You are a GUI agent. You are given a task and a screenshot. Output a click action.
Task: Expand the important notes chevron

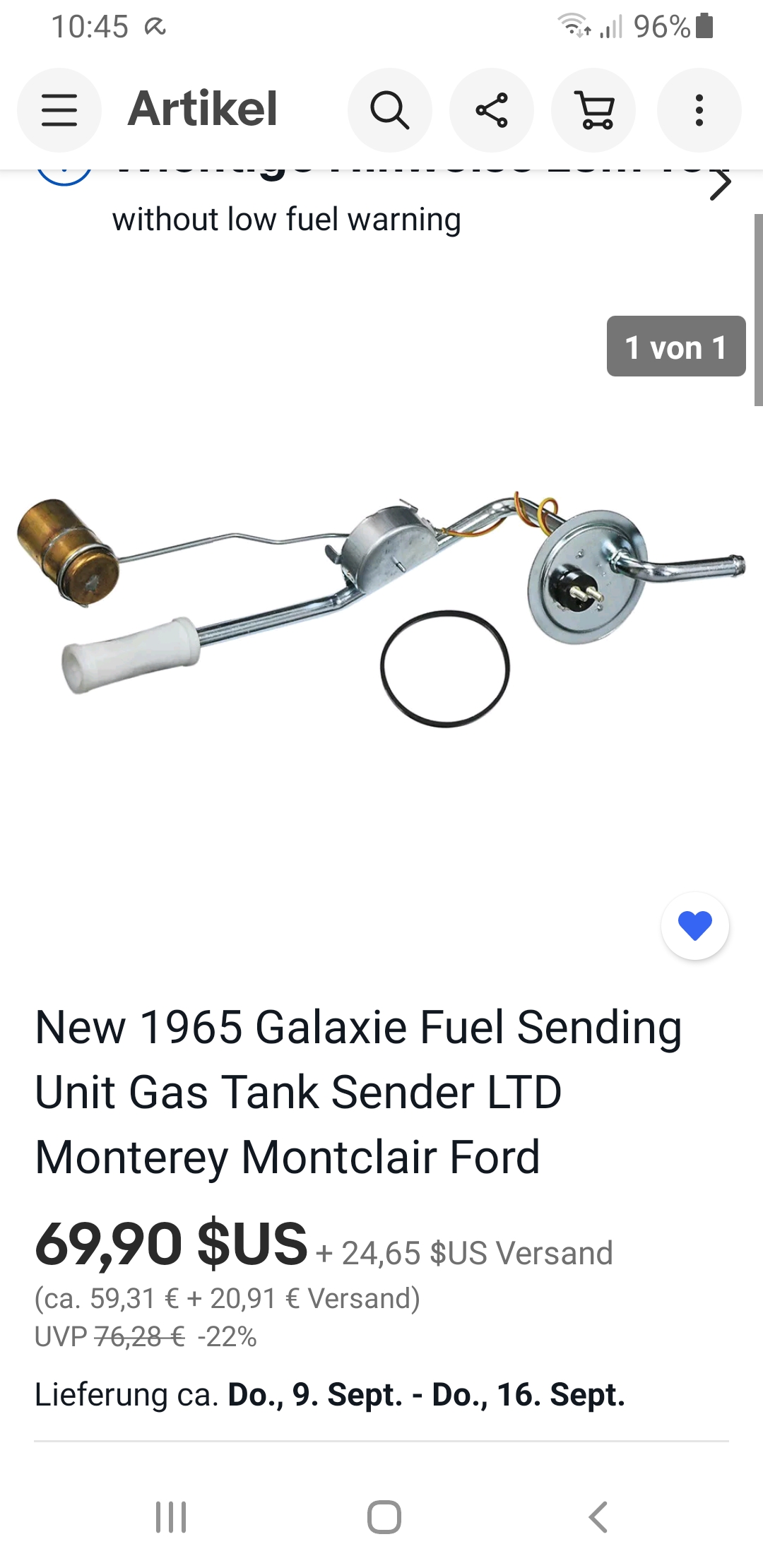pyautogui.click(x=720, y=185)
